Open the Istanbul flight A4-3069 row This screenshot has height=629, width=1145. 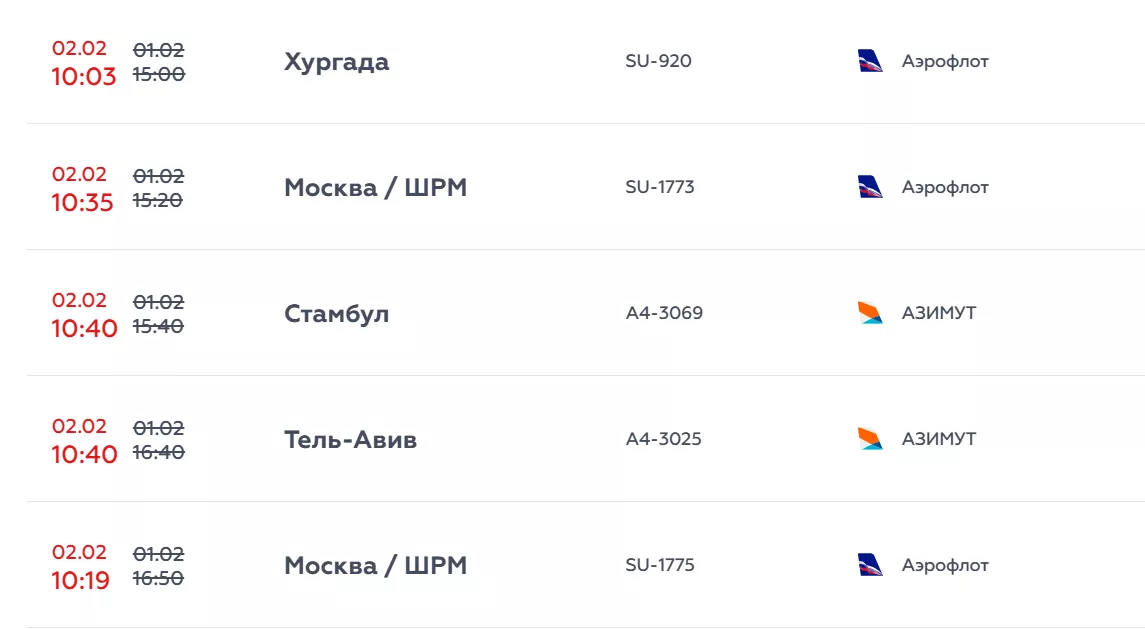point(336,314)
